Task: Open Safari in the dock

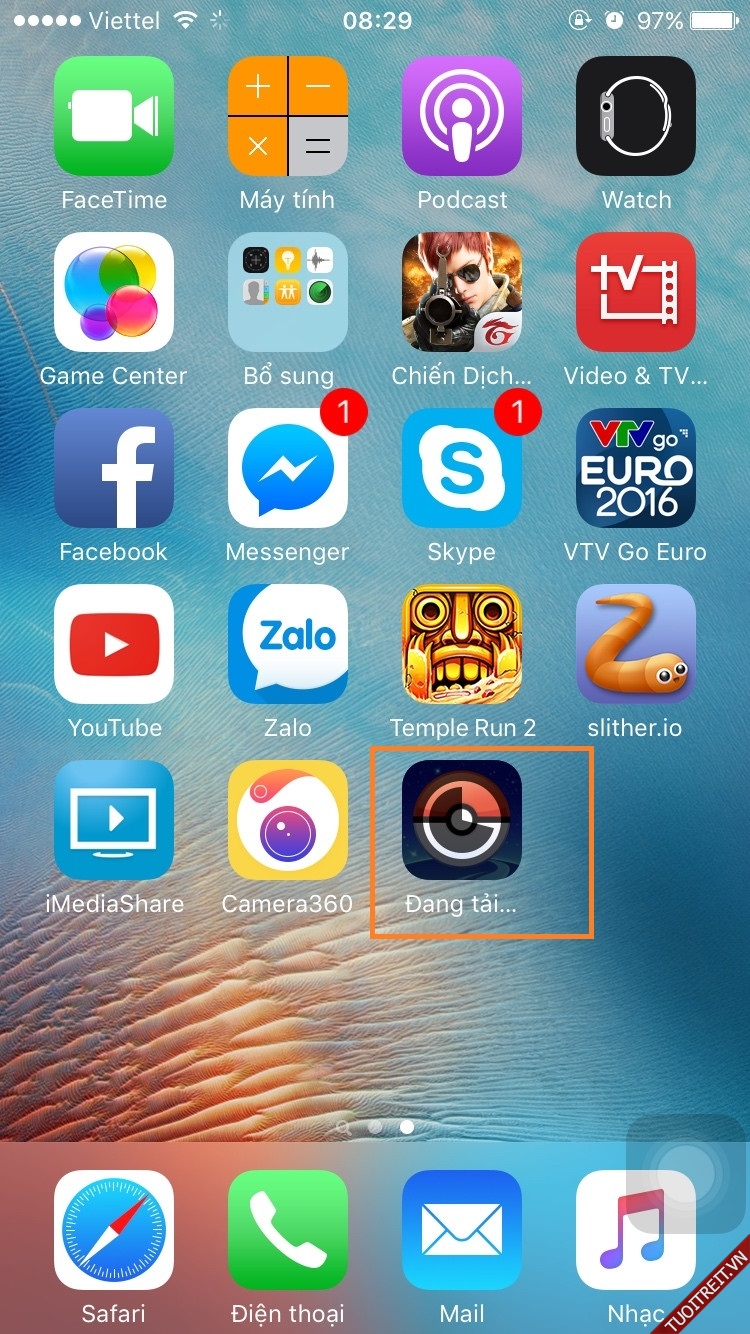Action: 114,1230
